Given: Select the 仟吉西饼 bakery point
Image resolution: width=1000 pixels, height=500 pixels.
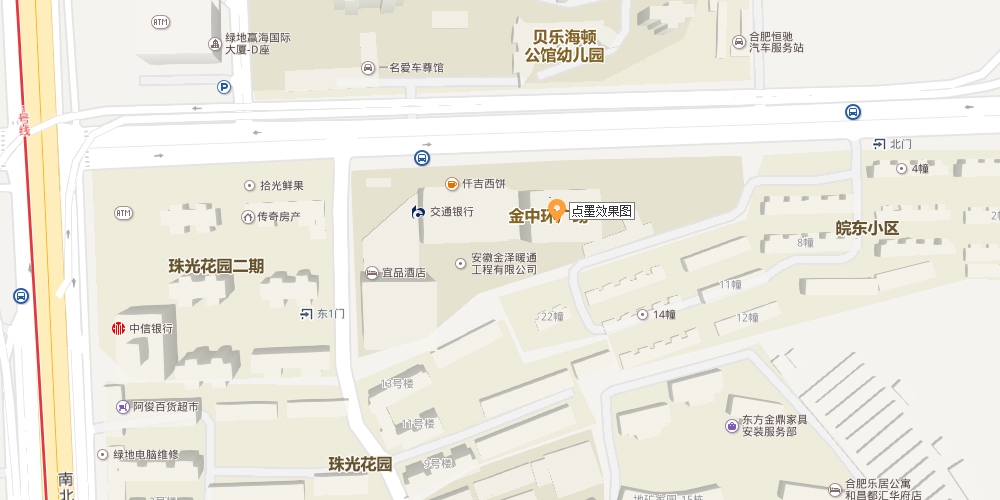Looking at the screenshot, I should pyautogui.click(x=452, y=184).
